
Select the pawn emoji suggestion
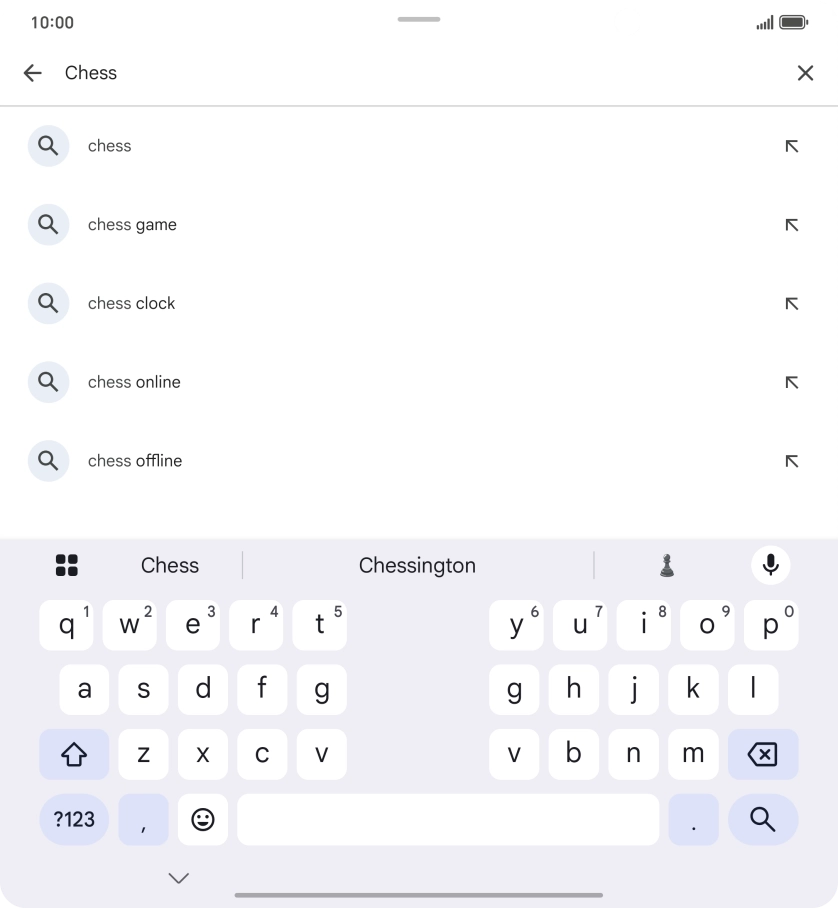(x=666, y=565)
